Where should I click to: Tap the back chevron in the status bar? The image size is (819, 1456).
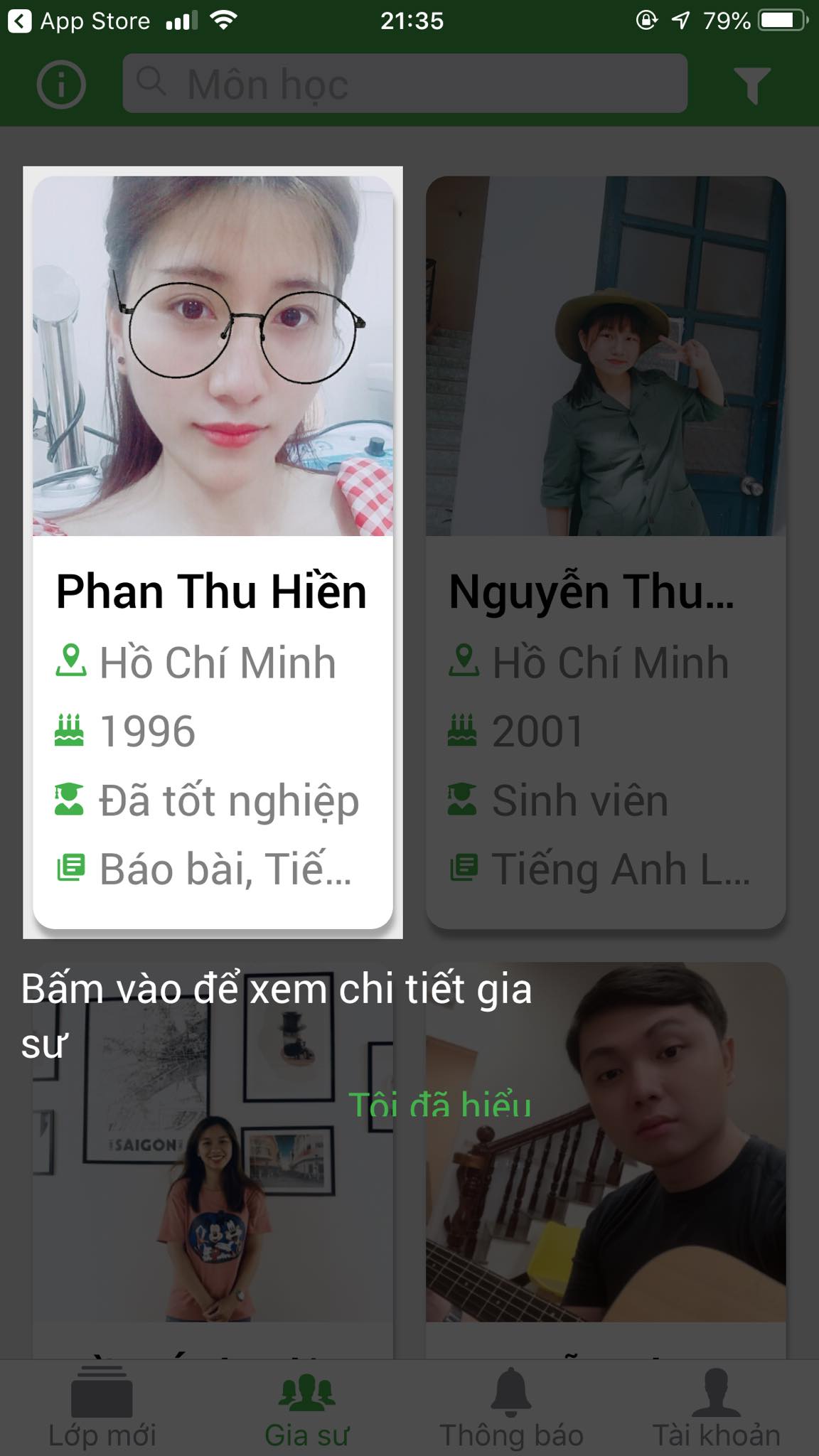[19, 21]
